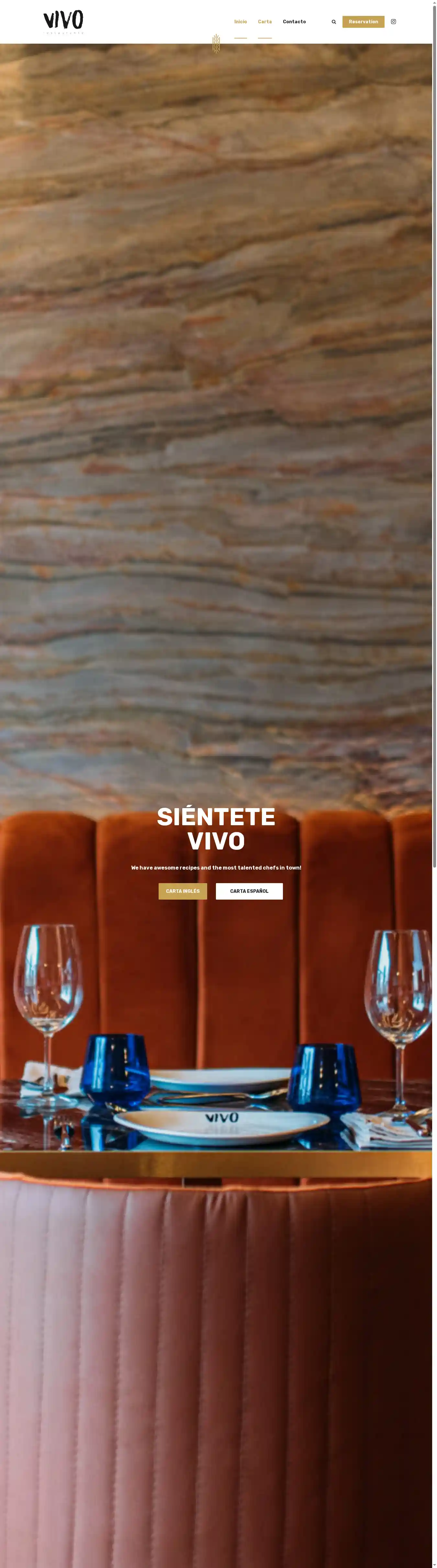
Task: Tap the Reservation button
Action: (363, 22)
